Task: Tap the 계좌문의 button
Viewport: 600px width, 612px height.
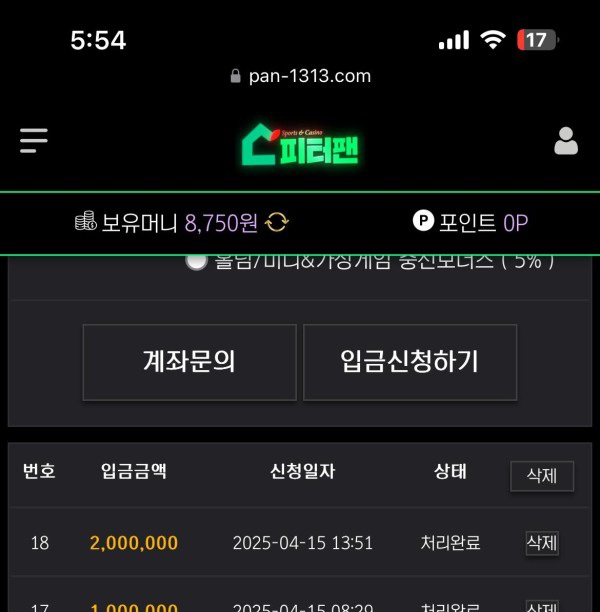Action: point(189,362)
